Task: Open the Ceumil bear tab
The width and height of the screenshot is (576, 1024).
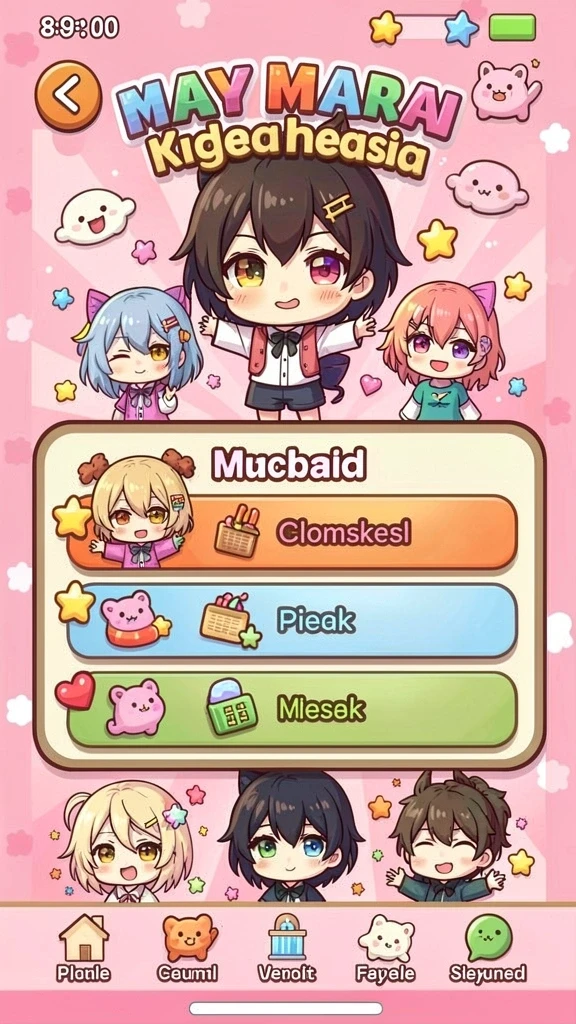Action: tap(190, 949)
